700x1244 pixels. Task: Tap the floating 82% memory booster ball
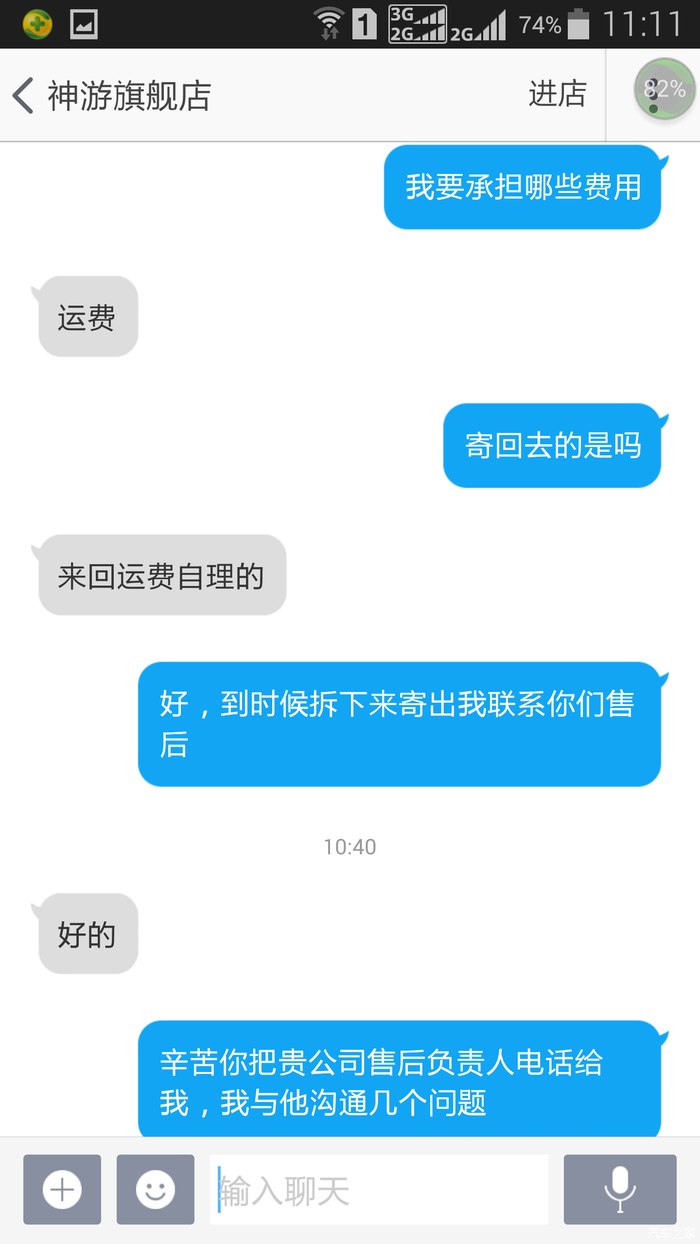[x=664, y=90]
